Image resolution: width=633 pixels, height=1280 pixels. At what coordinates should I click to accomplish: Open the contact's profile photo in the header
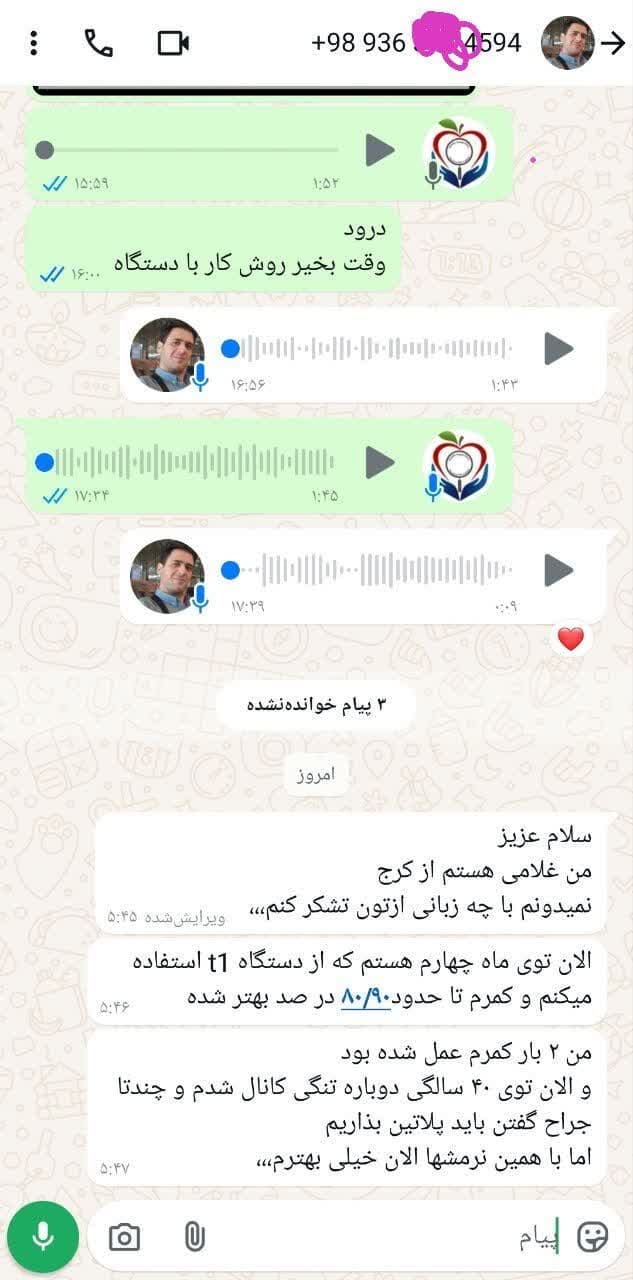(567, 43)
